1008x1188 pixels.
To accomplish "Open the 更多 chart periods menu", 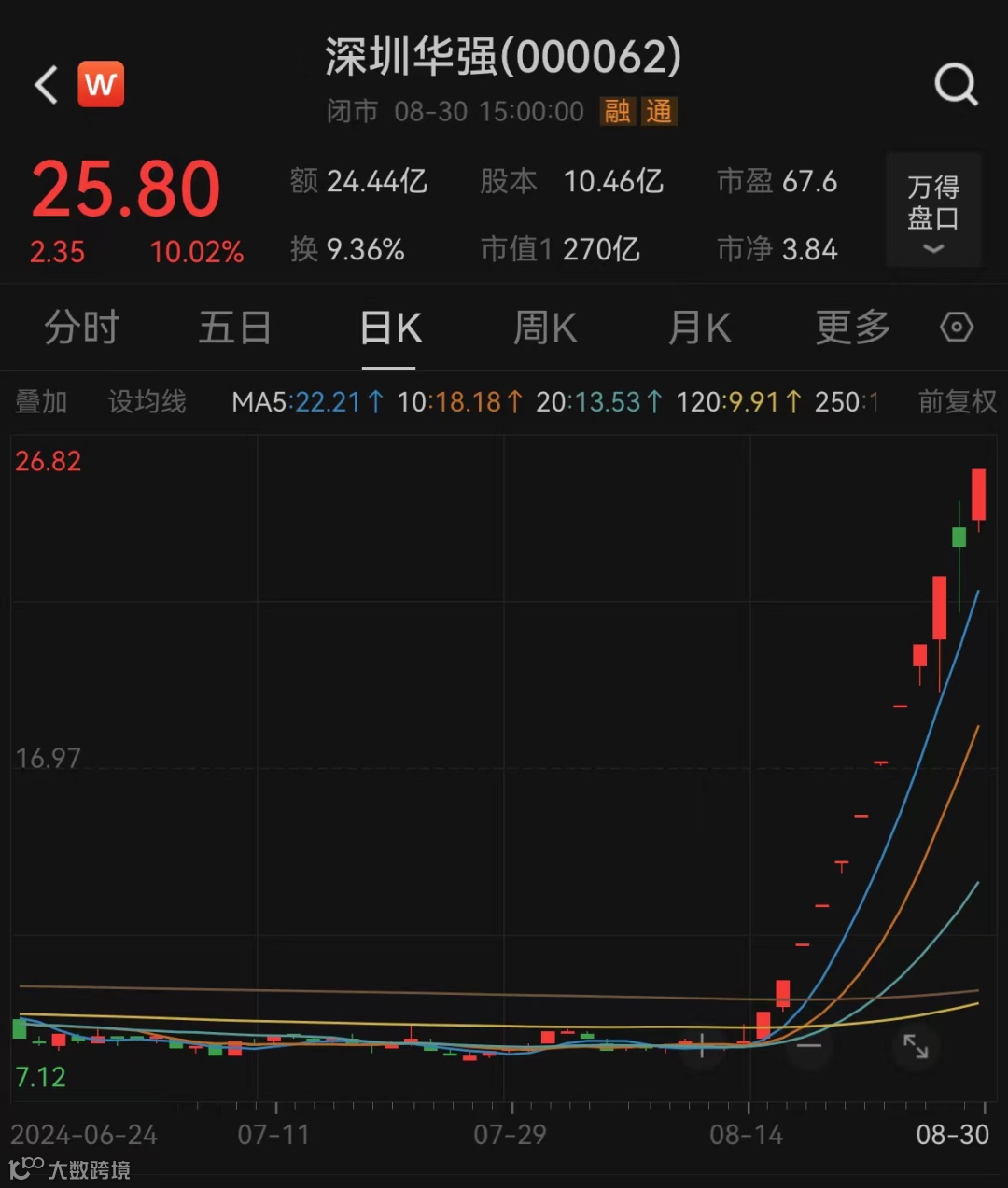I will [853, 328].
